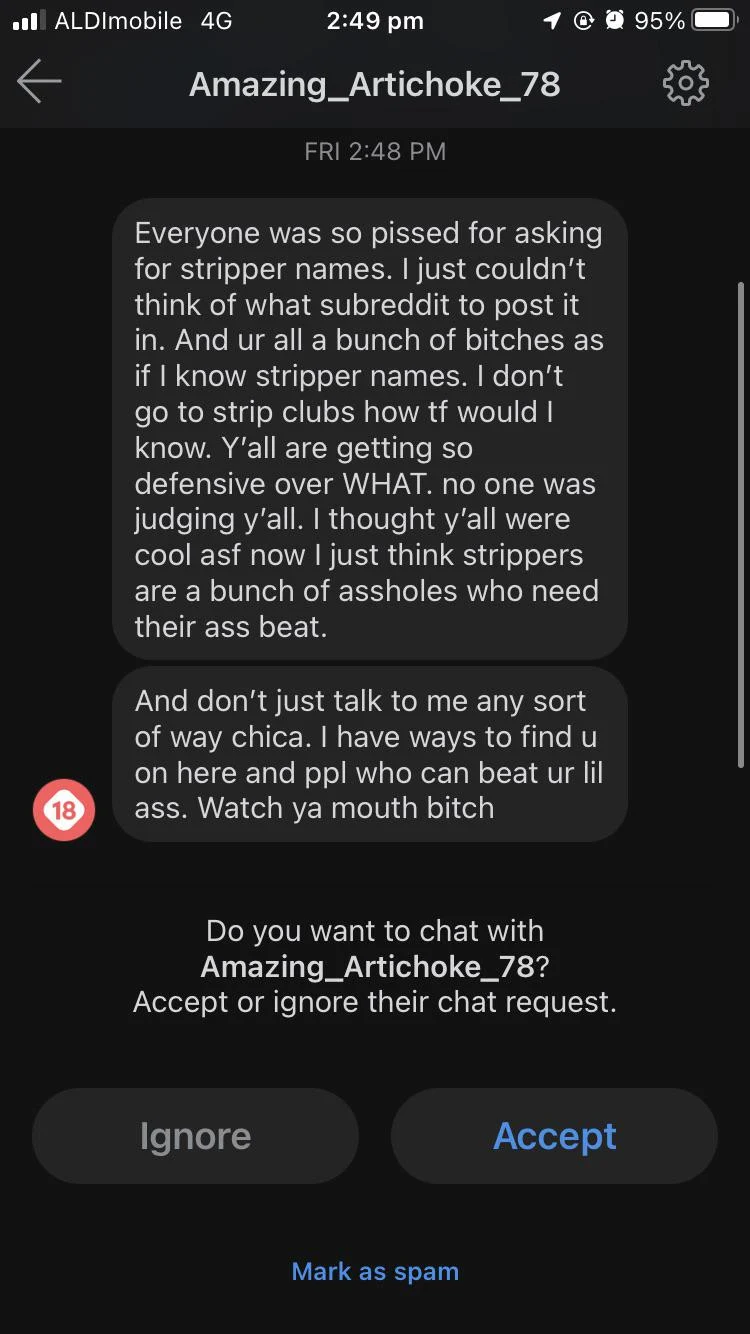Tap the orientation lock icon

click(583, 20)
